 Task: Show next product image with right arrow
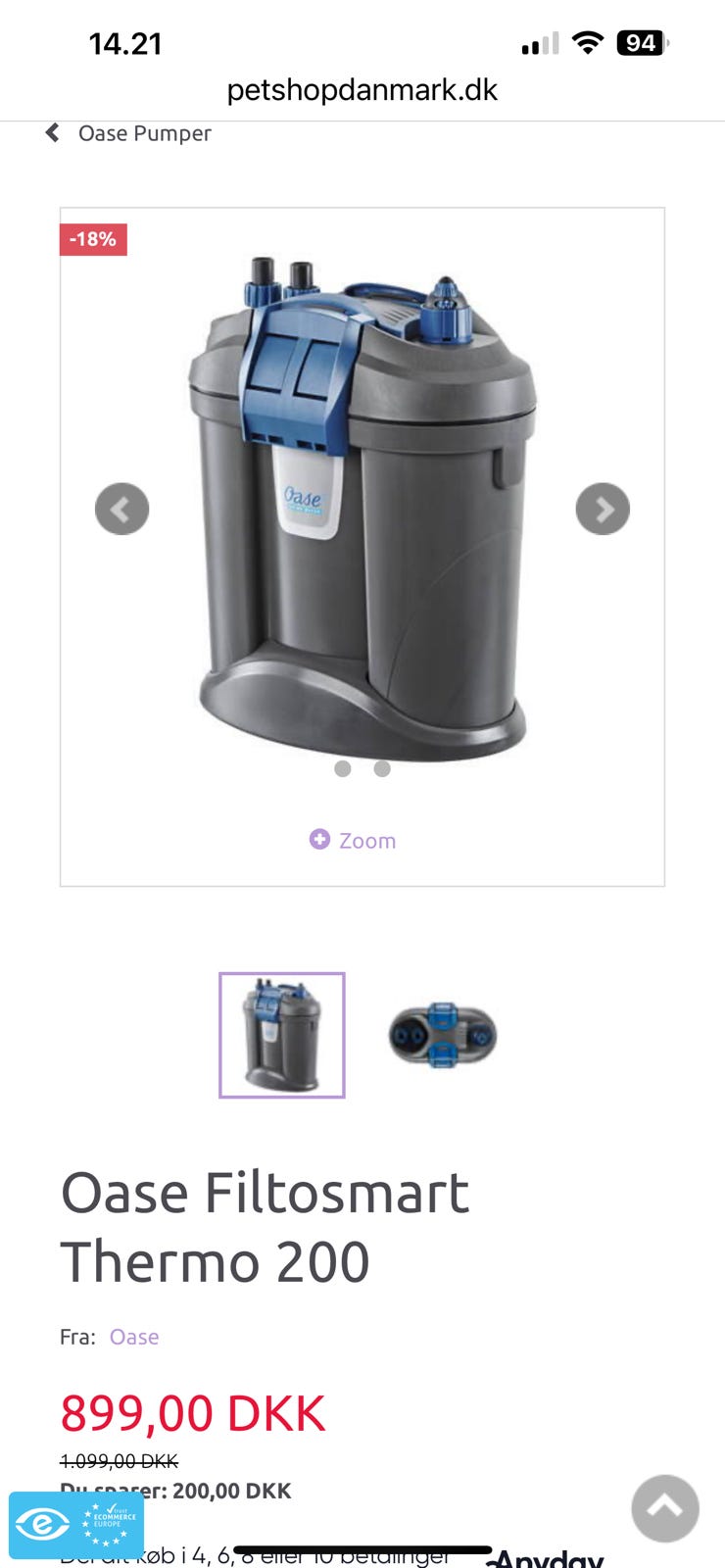(x=603, y=509)
